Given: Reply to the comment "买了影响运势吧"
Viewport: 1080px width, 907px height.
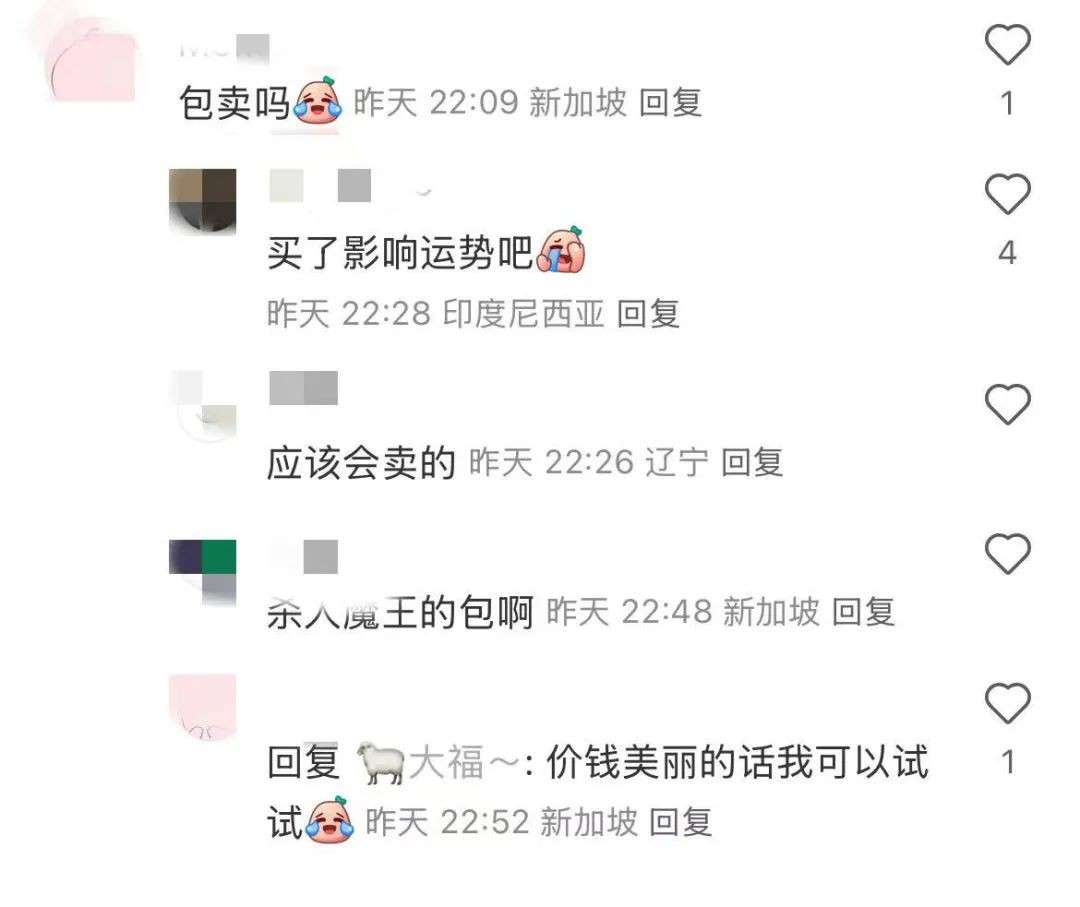Looking at the screenshot, I should (648, 314).
